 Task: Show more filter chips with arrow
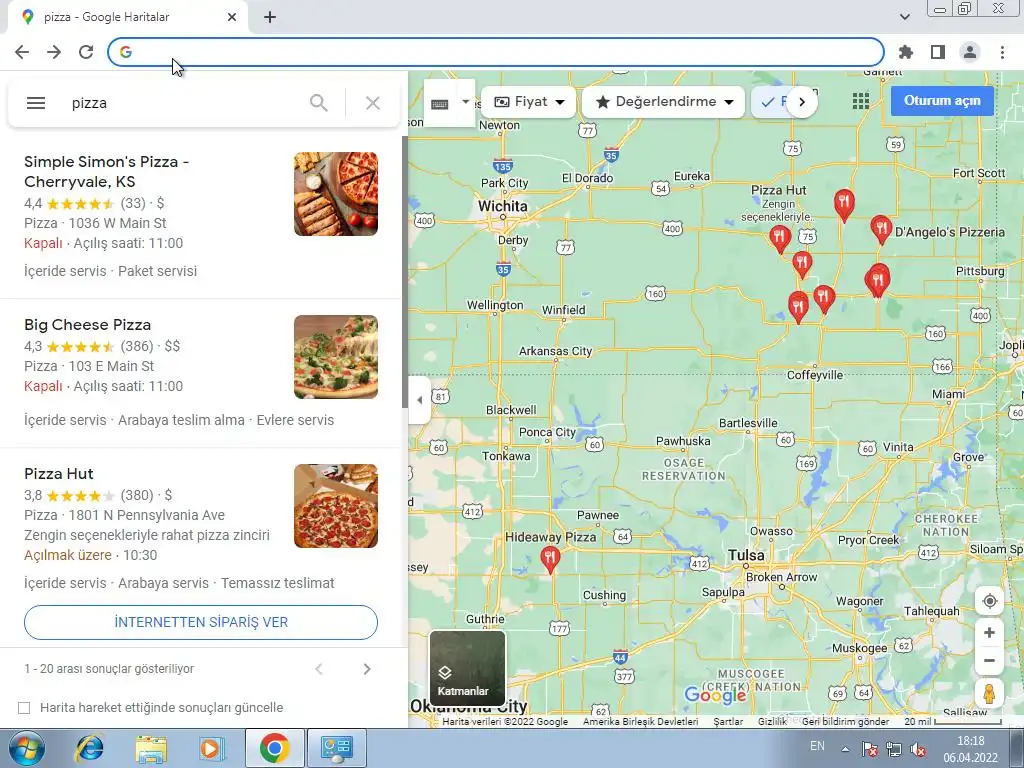coord(802,102)
